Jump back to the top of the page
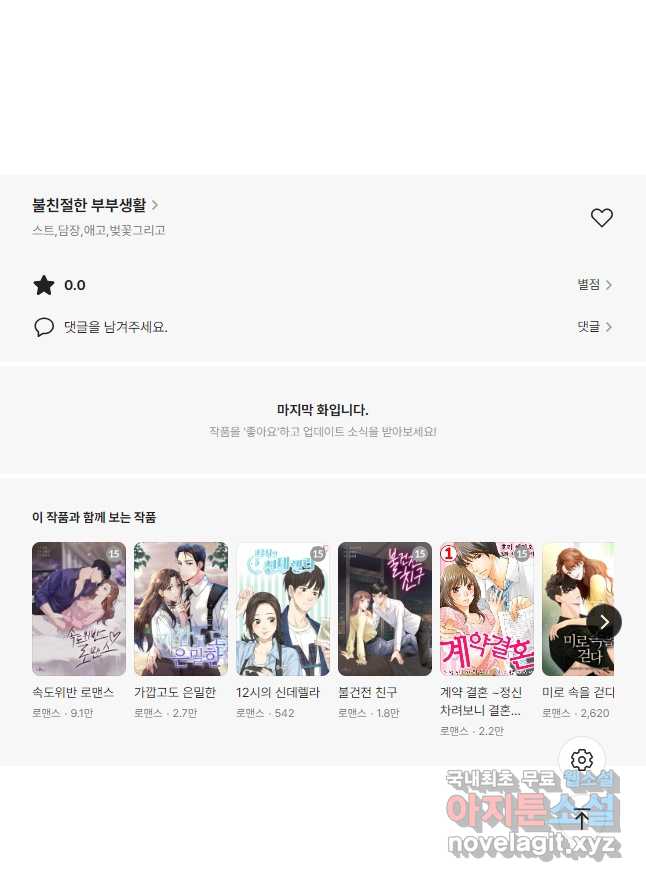The image size is (646, 882). click(x=582, y=818)
